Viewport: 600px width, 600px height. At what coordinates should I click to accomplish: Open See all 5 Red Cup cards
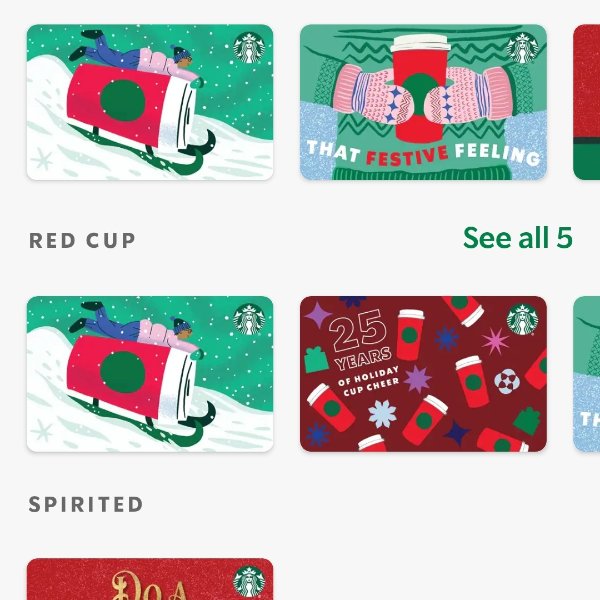[517, 238]
